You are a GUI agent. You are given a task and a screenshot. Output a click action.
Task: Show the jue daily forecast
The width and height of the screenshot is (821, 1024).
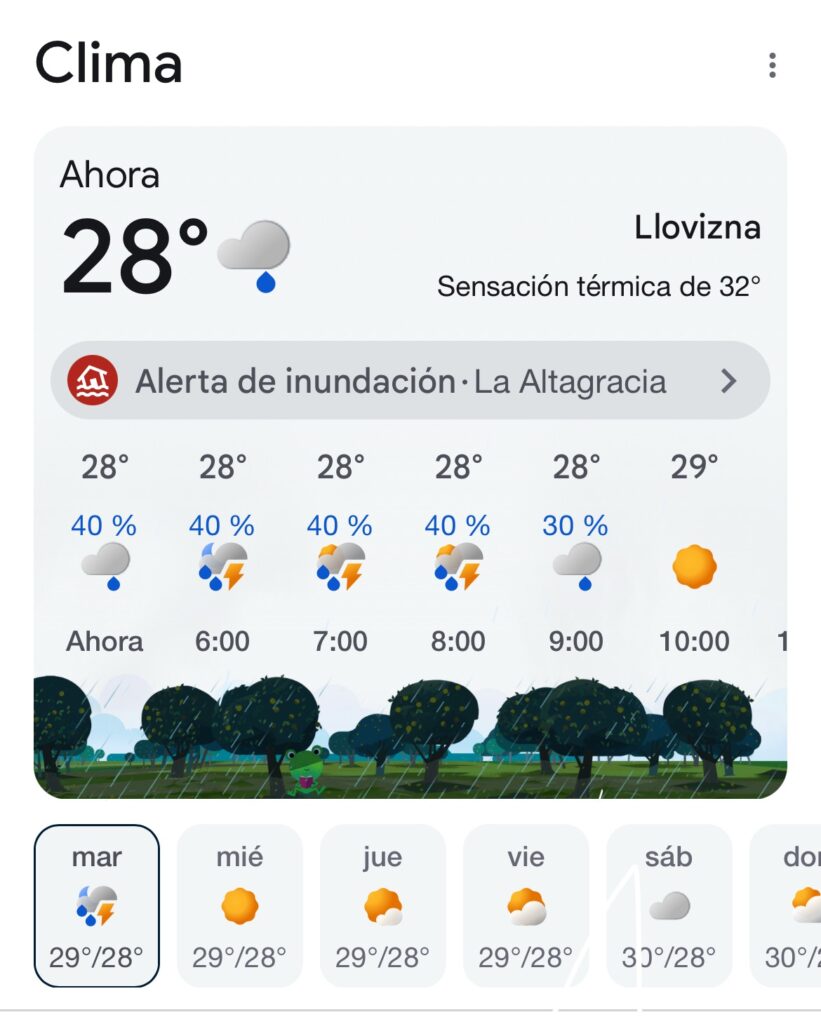pyautogui.click(x=383, y=906)
